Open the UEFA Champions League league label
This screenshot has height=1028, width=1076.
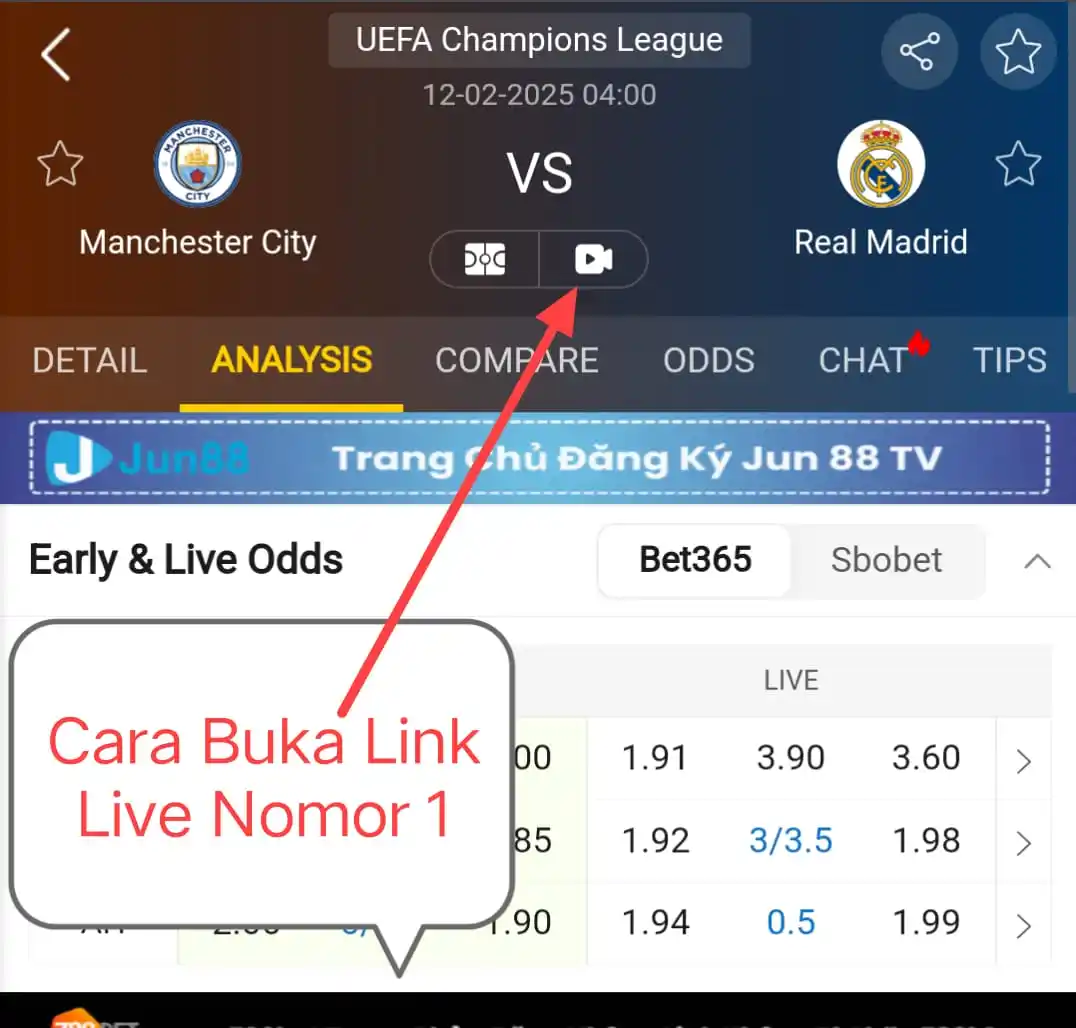tap(539, 41)
